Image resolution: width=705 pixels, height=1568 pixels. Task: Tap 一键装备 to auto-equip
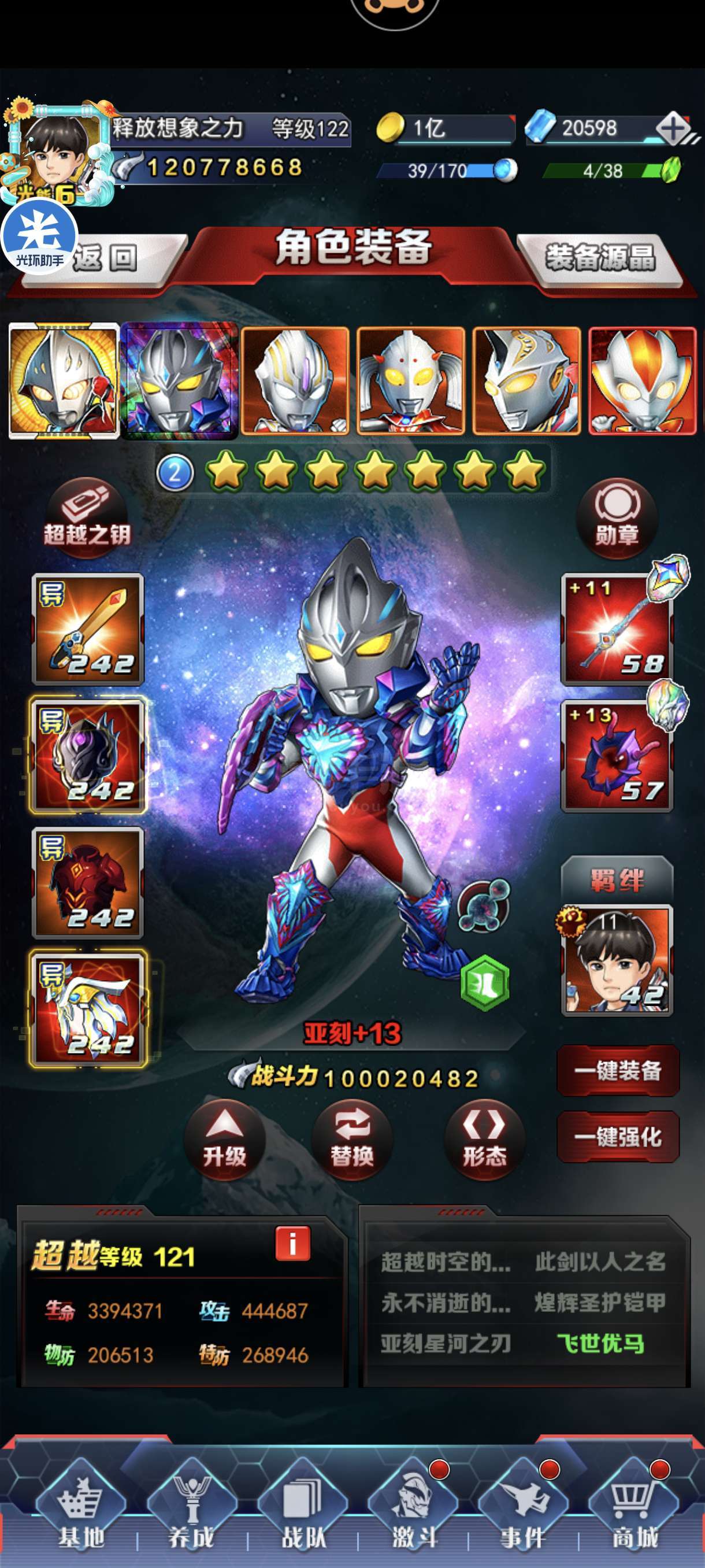(x=618, y=1070)
